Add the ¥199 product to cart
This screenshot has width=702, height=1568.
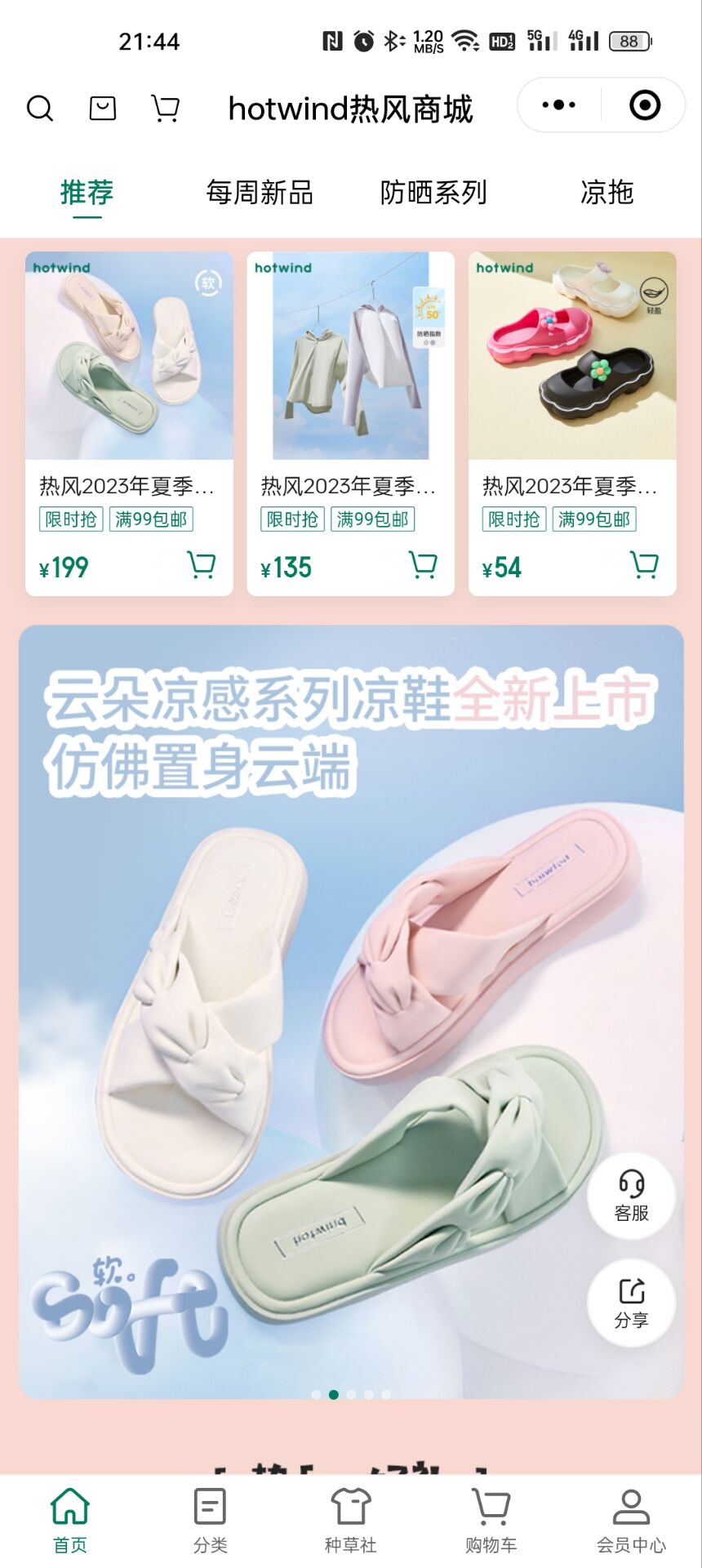201,565
